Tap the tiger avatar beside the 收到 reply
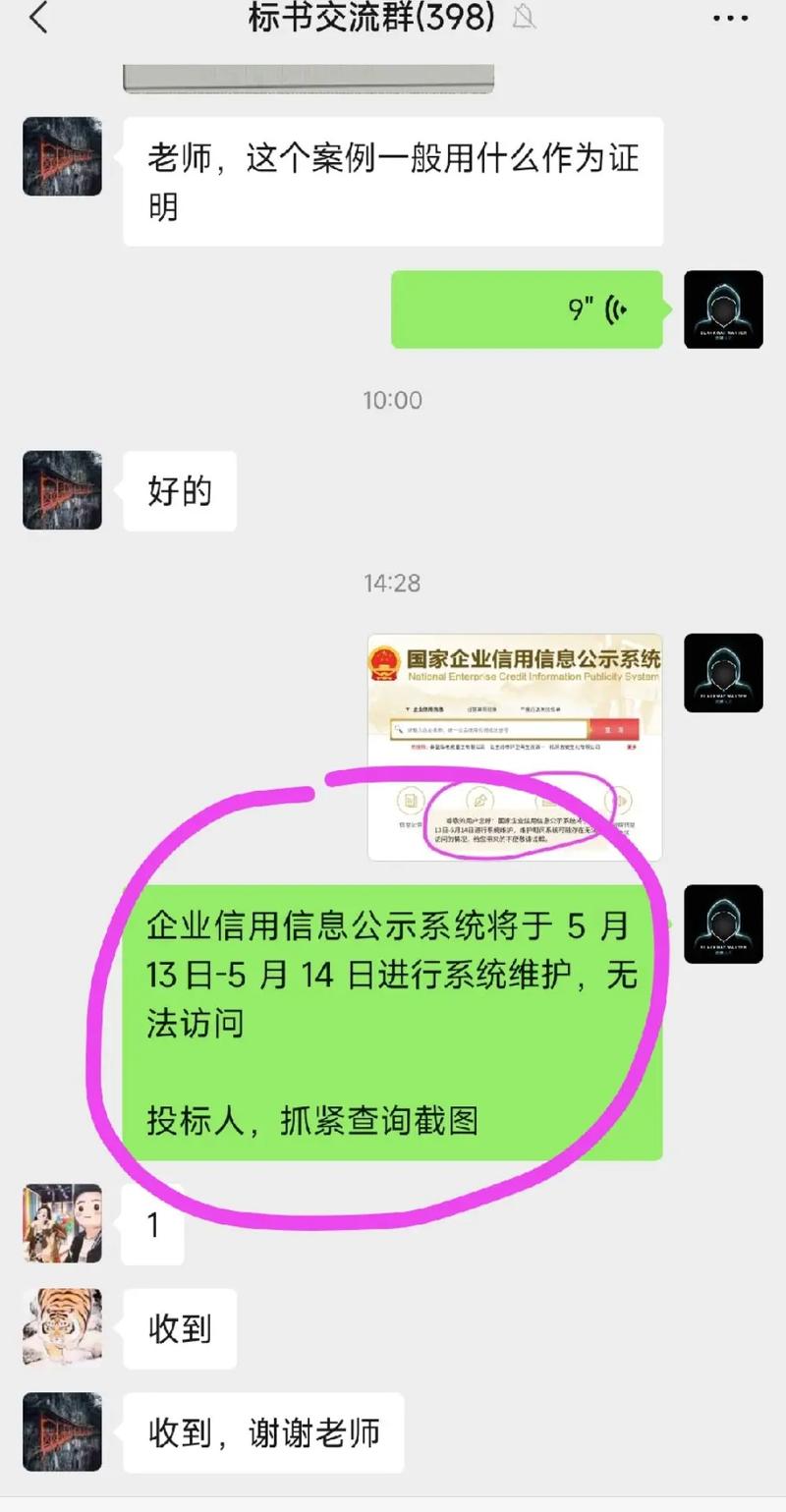786x1512 pixels. pyautogui.click(x=61, y=1328)
